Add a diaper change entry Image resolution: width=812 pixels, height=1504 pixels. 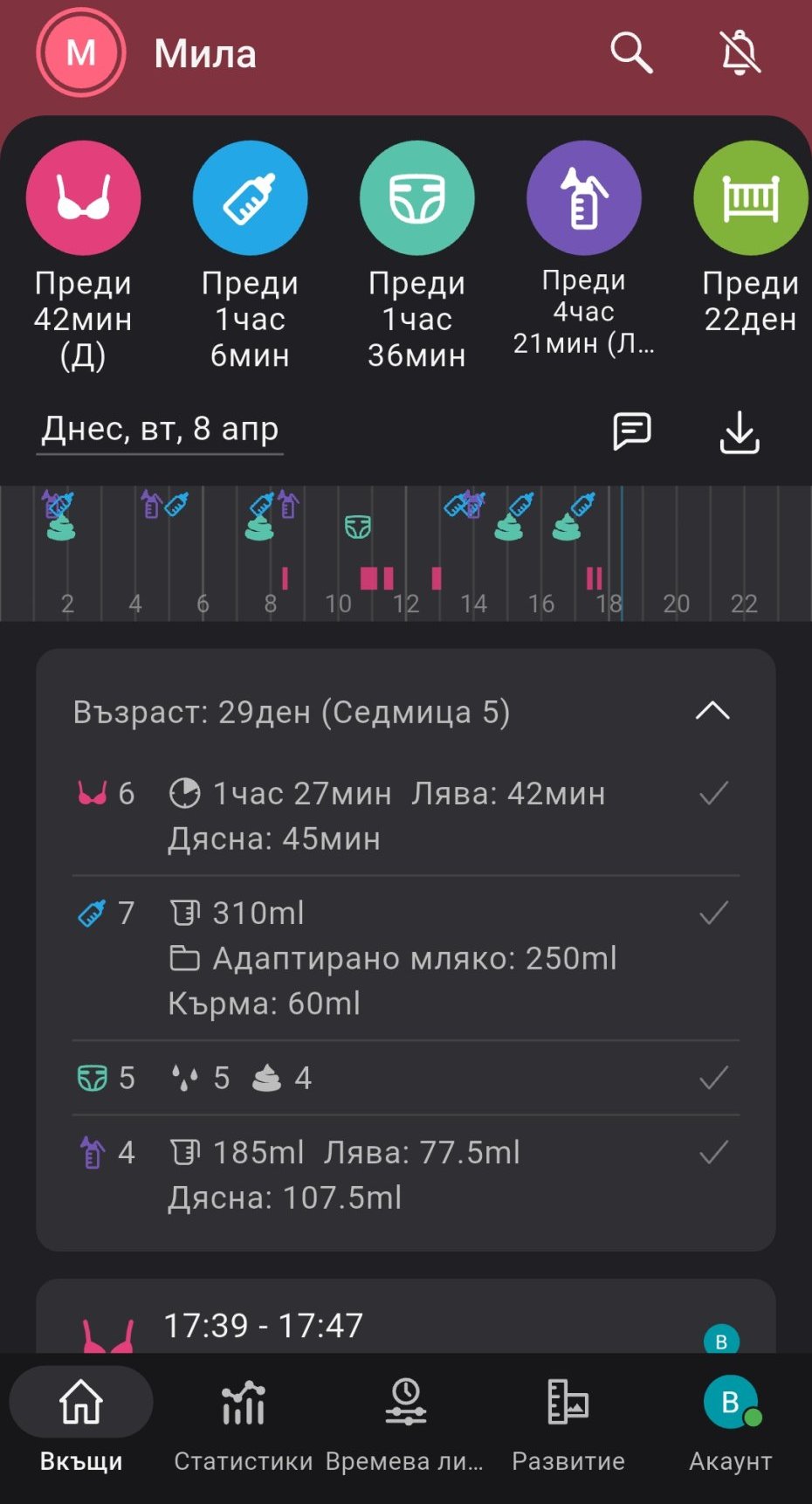(x=416, y=197)
